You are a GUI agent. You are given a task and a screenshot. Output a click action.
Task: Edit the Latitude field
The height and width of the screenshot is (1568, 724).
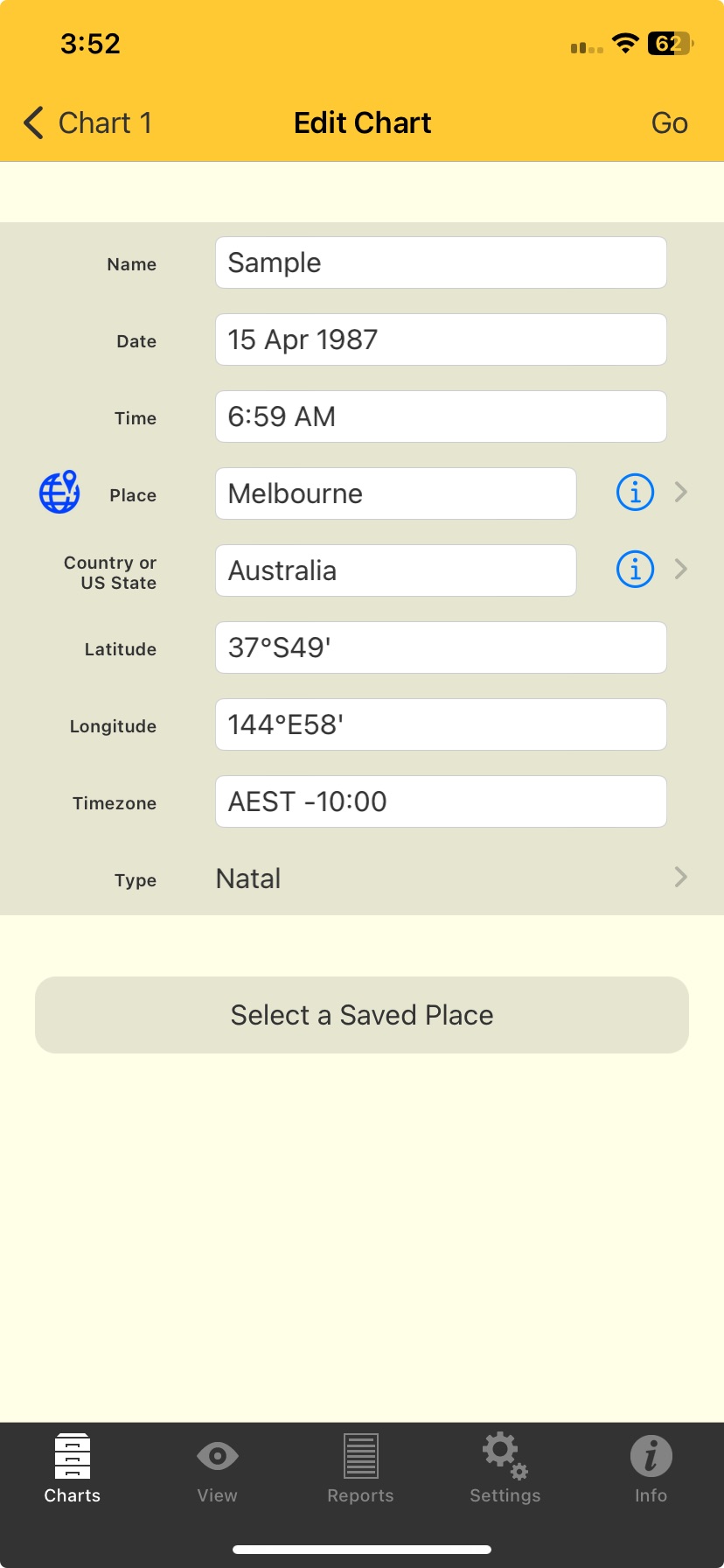coord(441,647)
